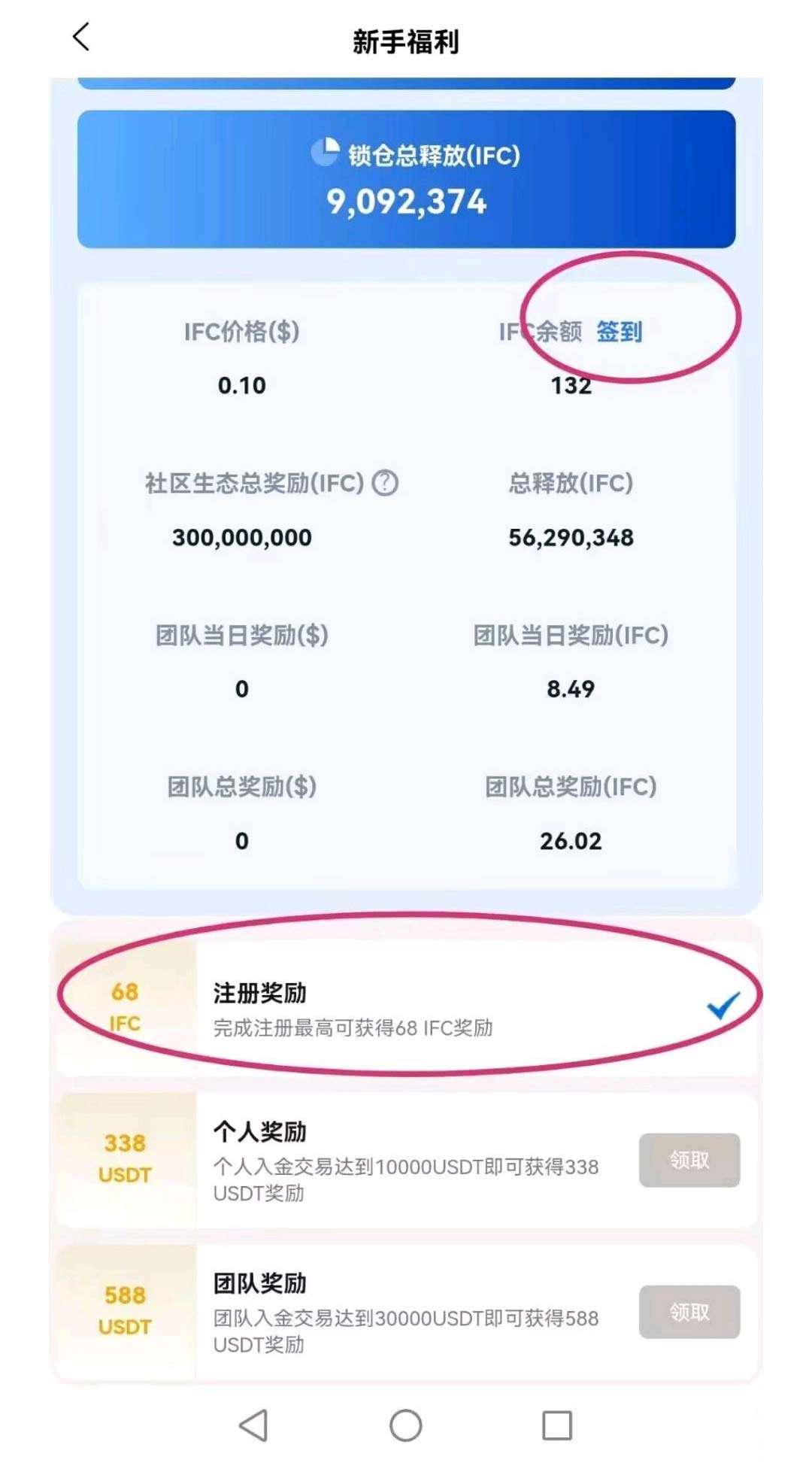The width and height of the screenshot is (812, 1469).
Task: Tap the 签到 check-in link
Action: click(x=619, y=332)
